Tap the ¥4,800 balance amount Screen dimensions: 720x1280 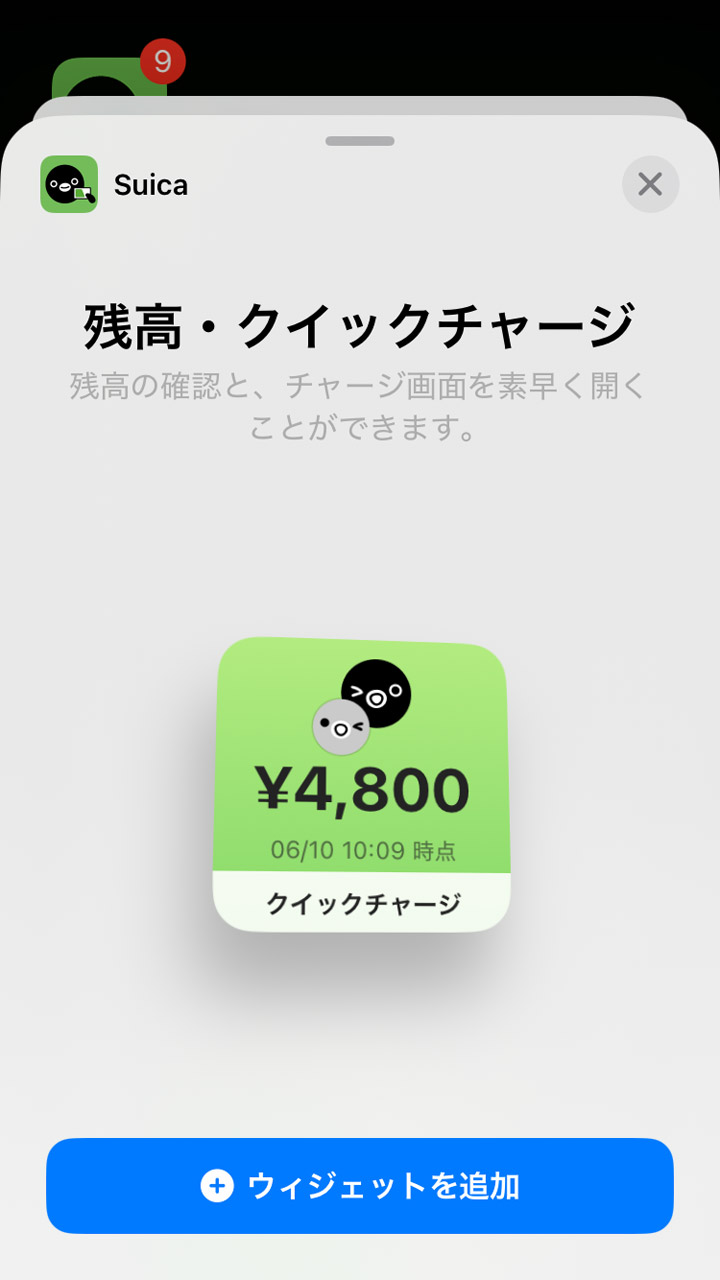361,789
